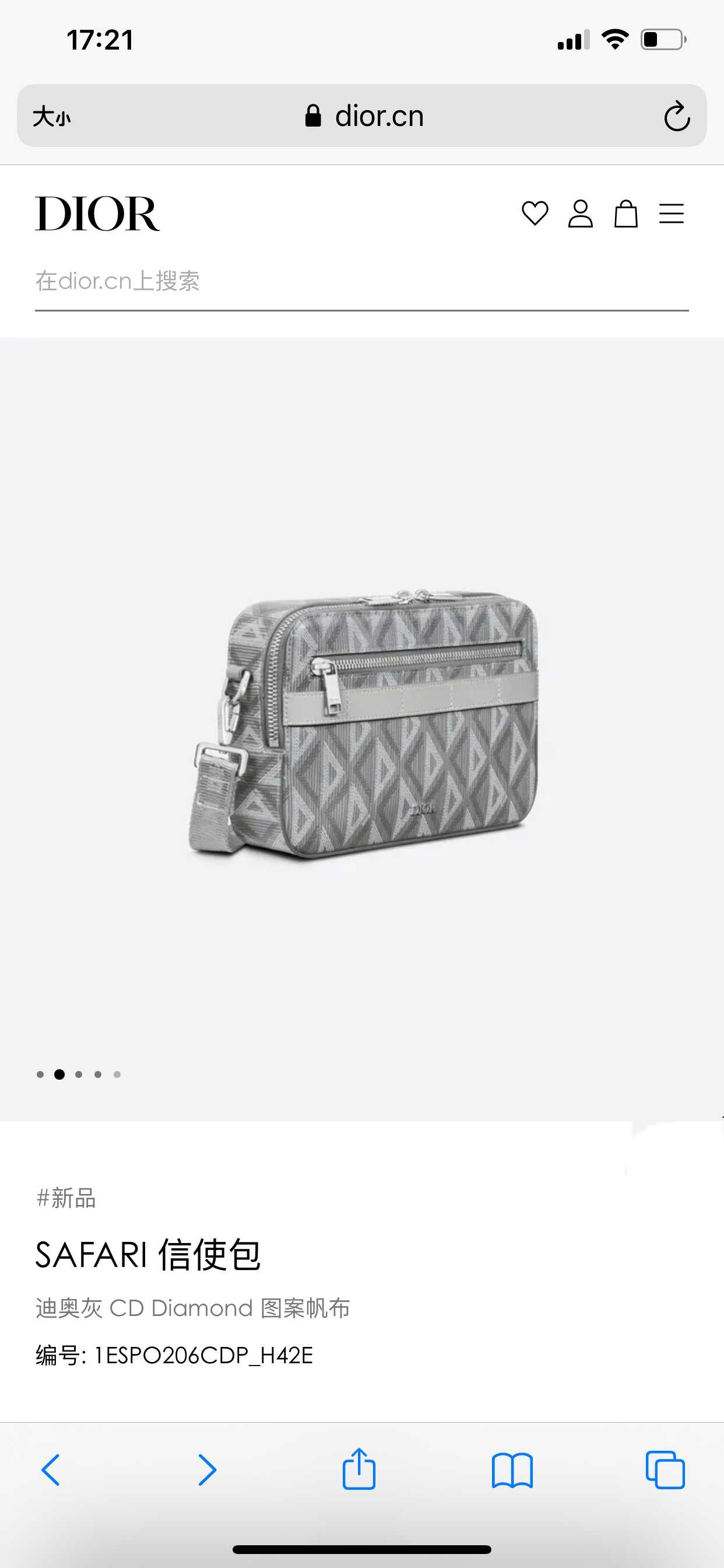Image resolution: width=724 pixels, height=1568 pixels.
Task: Open the Safari messenger bag product image
Action: click(363, 724)
